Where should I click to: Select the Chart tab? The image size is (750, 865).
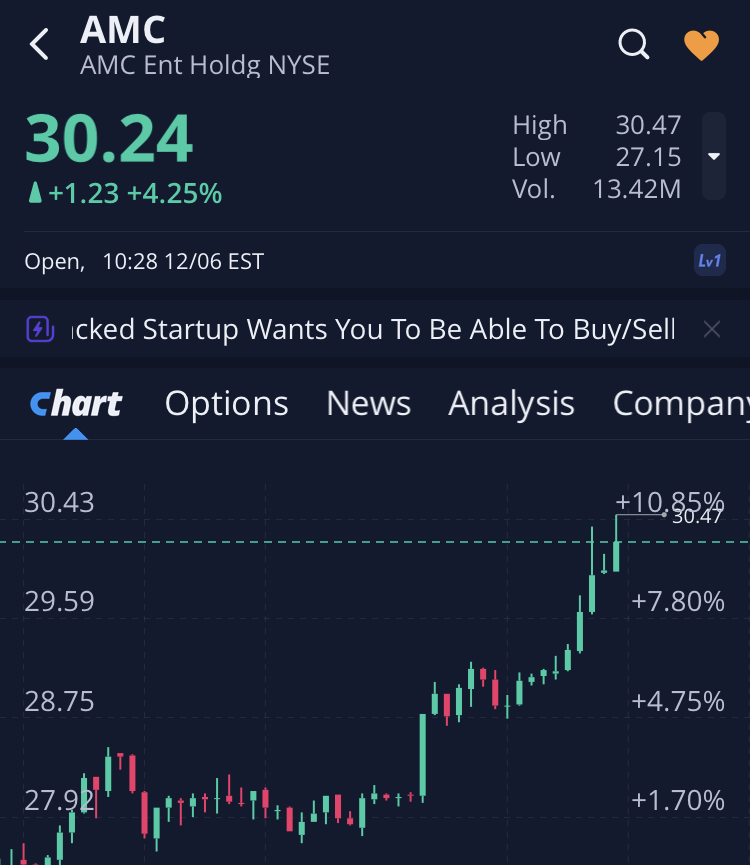76,404
